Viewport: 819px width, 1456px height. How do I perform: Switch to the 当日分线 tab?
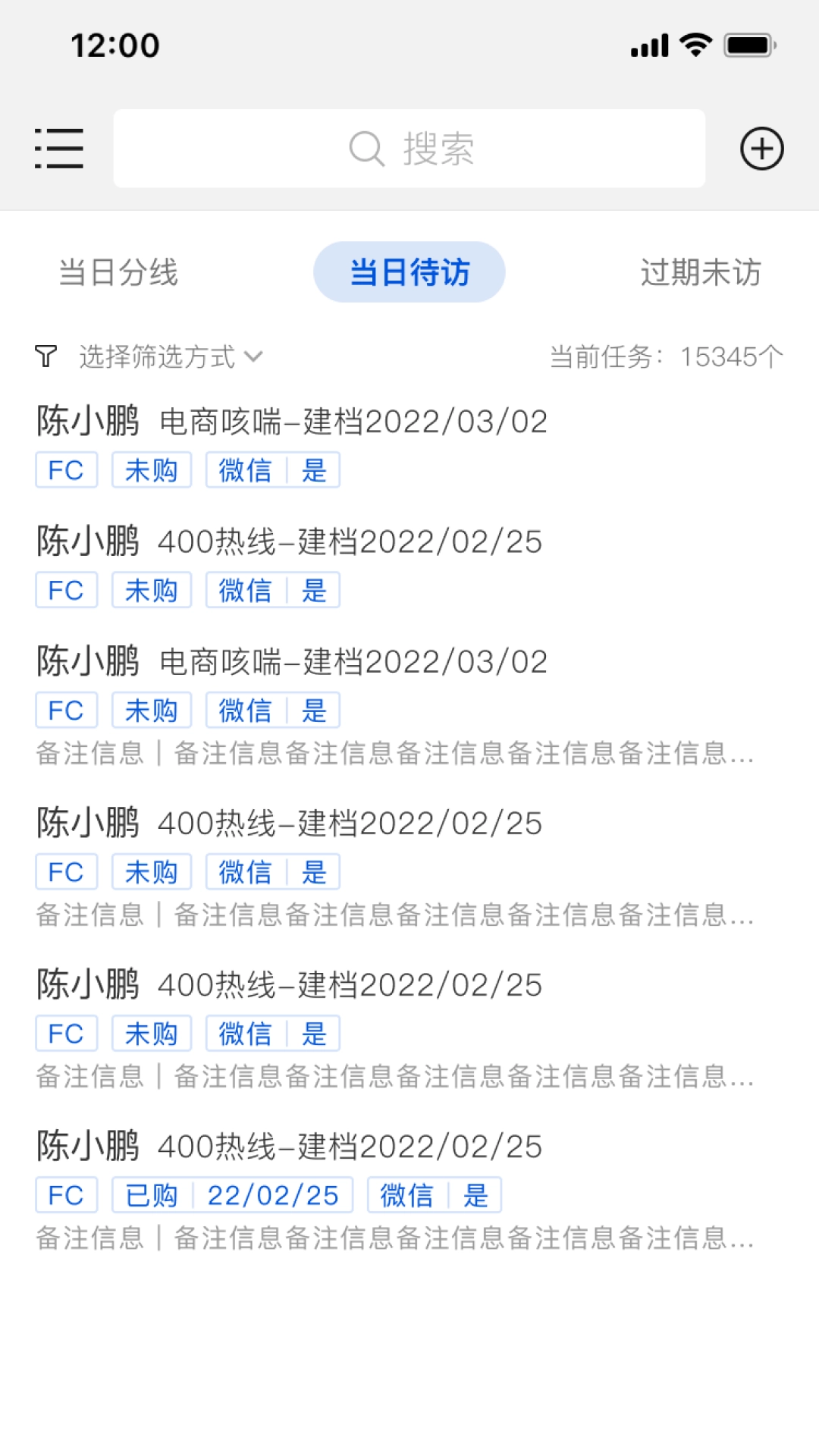(x=119, y=273)
